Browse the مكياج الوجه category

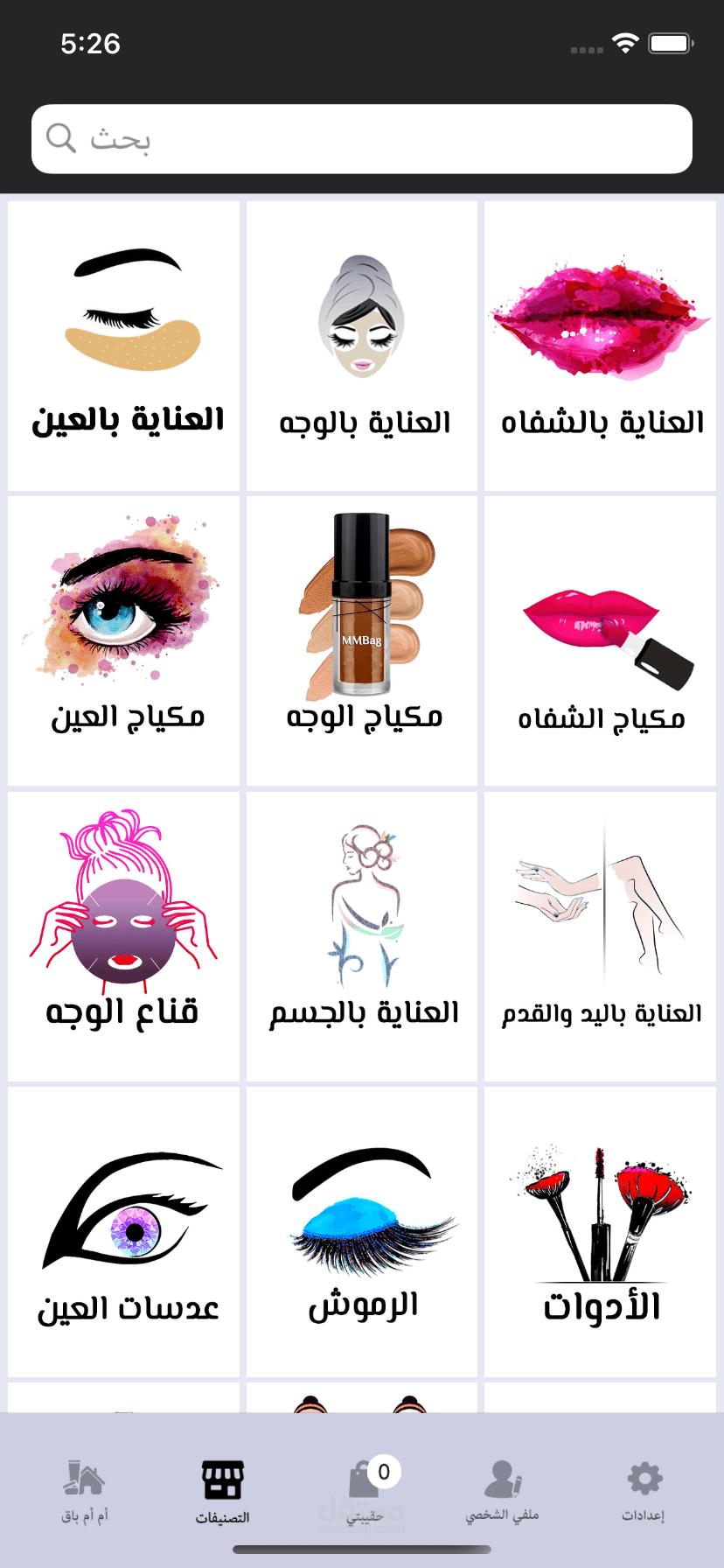pyautogui.click(x=362, y=640)
